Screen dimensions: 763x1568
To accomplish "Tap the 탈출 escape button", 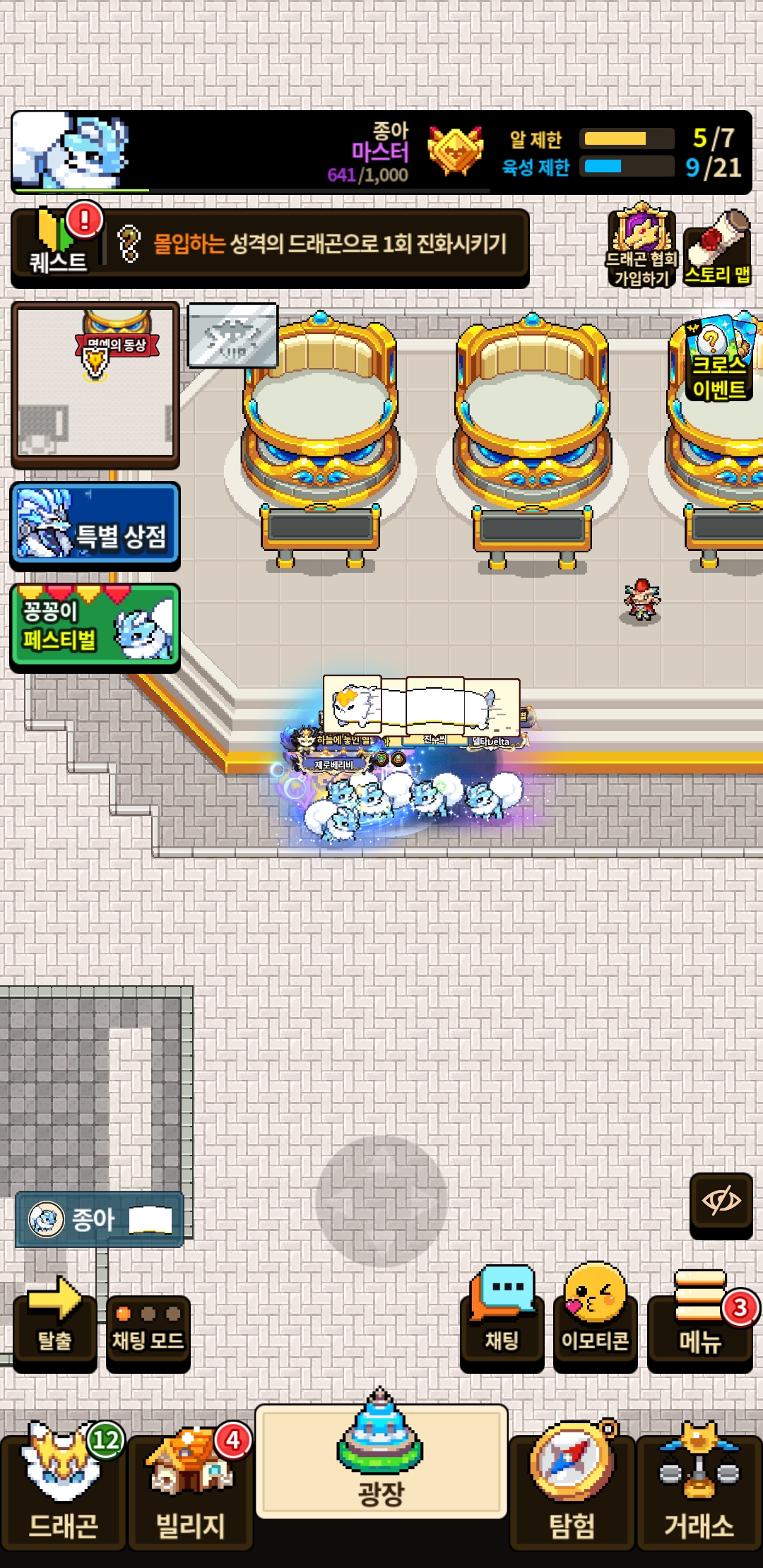I will 55,1324.
